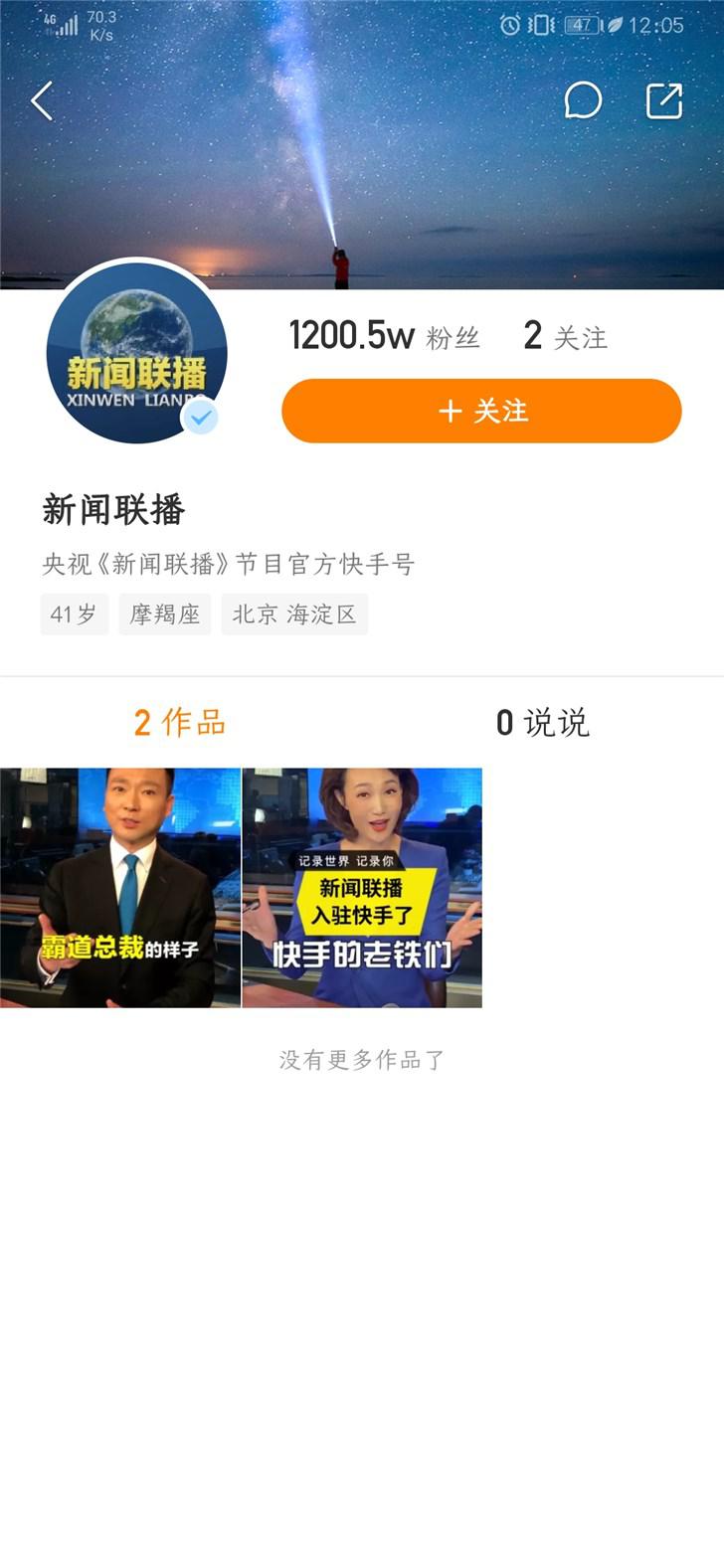Screen dimensions: 724x1568
Task: Open messages via the chat bubble icon
Action: click(583, 100)
